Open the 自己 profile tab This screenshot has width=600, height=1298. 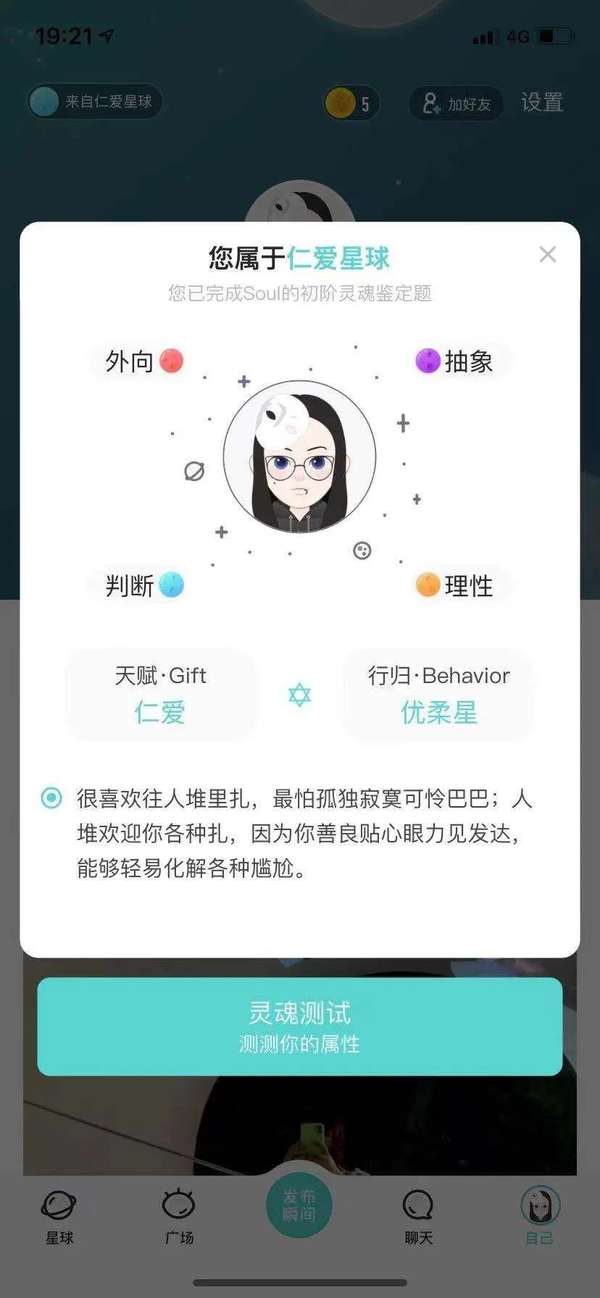coord(539,1216)
